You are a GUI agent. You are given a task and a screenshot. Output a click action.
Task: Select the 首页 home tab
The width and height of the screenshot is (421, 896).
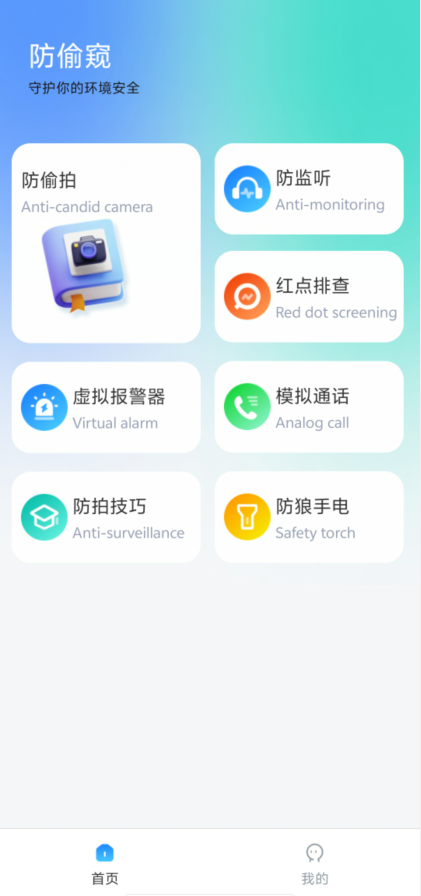[x=105, y=863]
